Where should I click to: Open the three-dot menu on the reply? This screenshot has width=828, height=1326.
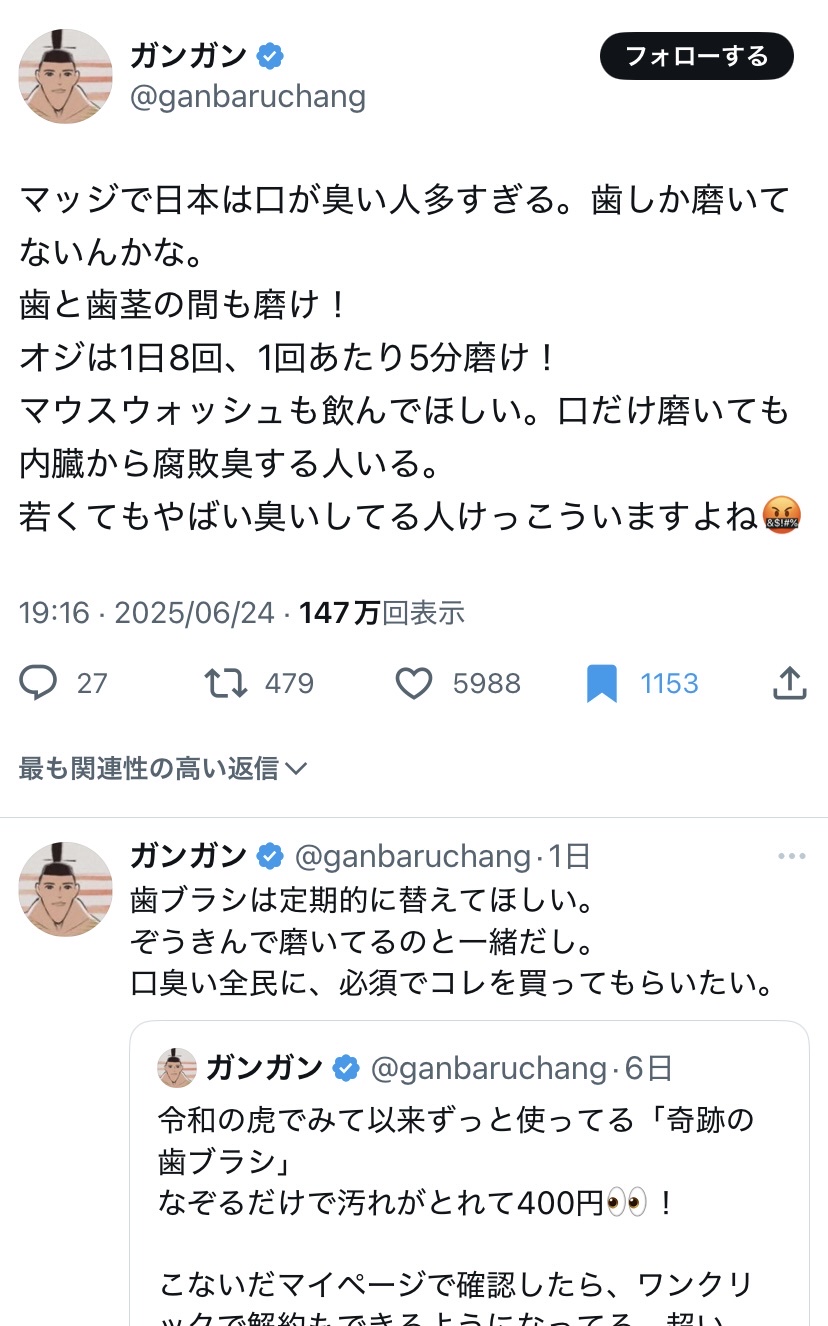[x=791, y=857]
